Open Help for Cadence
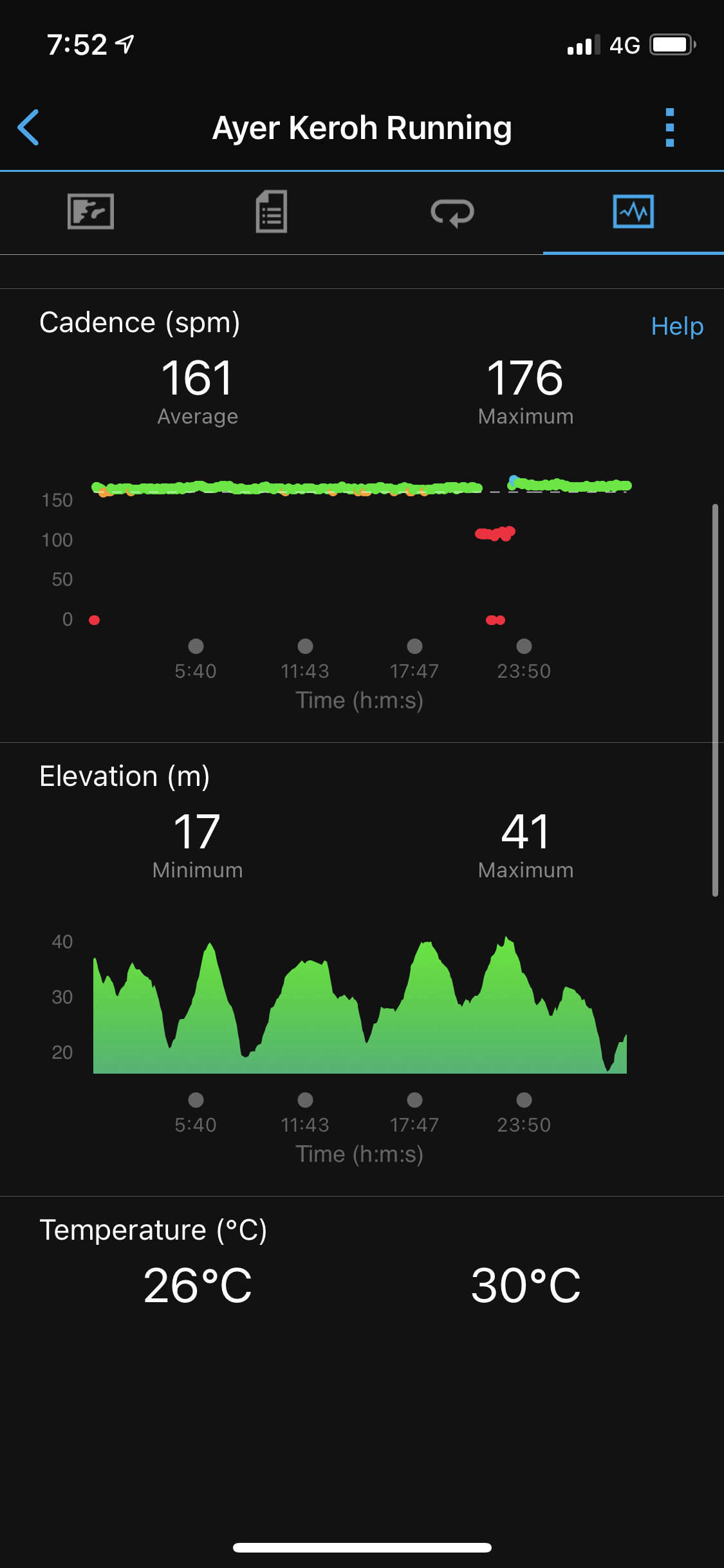724x1568 pixels. tap(676, 326)
